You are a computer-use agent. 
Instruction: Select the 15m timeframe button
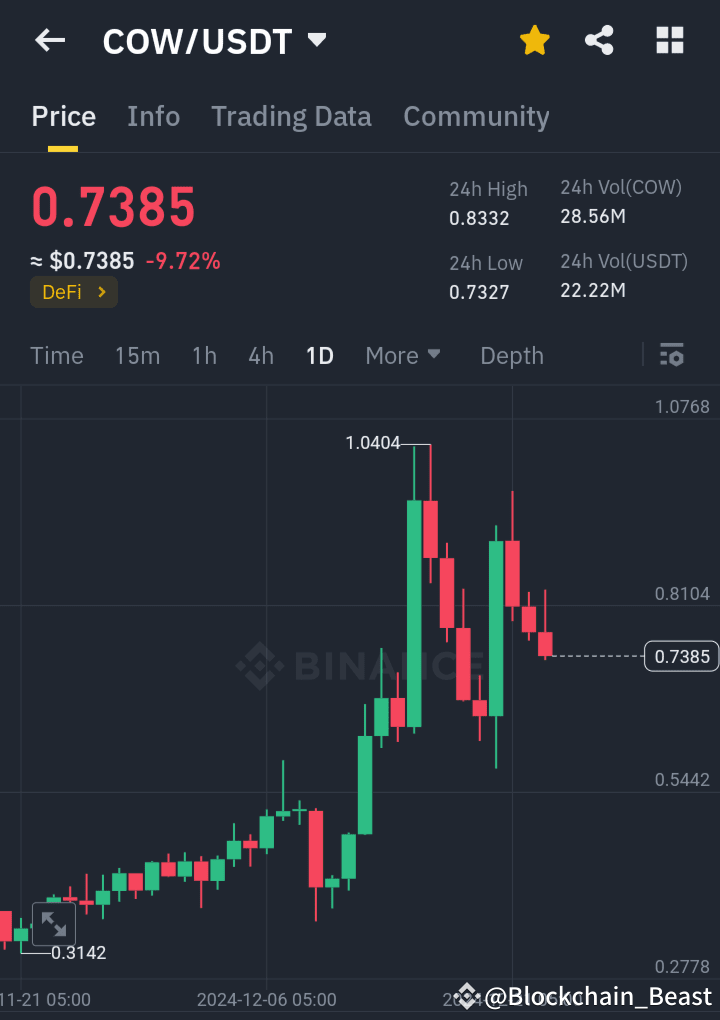(x=137, y=355)
